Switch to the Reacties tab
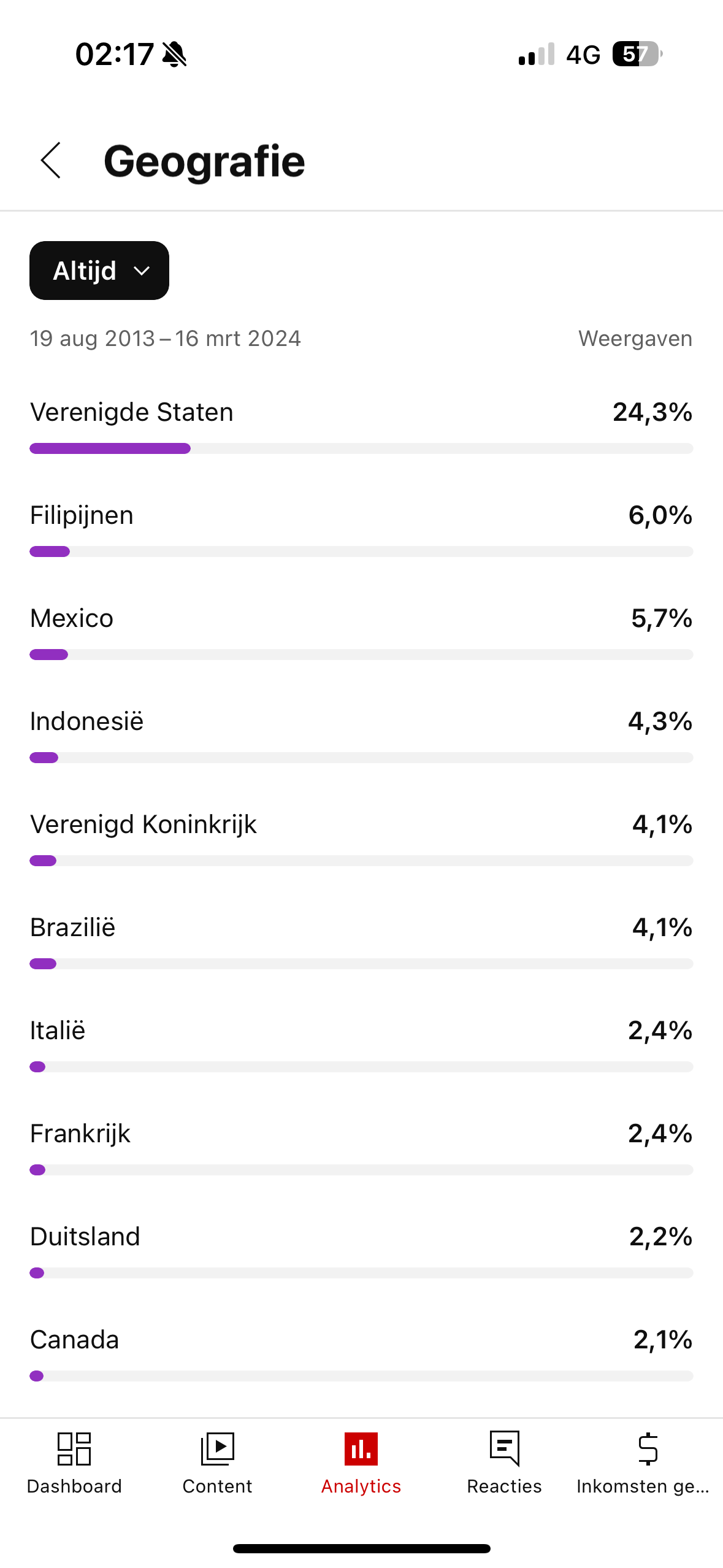This screenshot has height=1568, width=723. click(505, 1463)
